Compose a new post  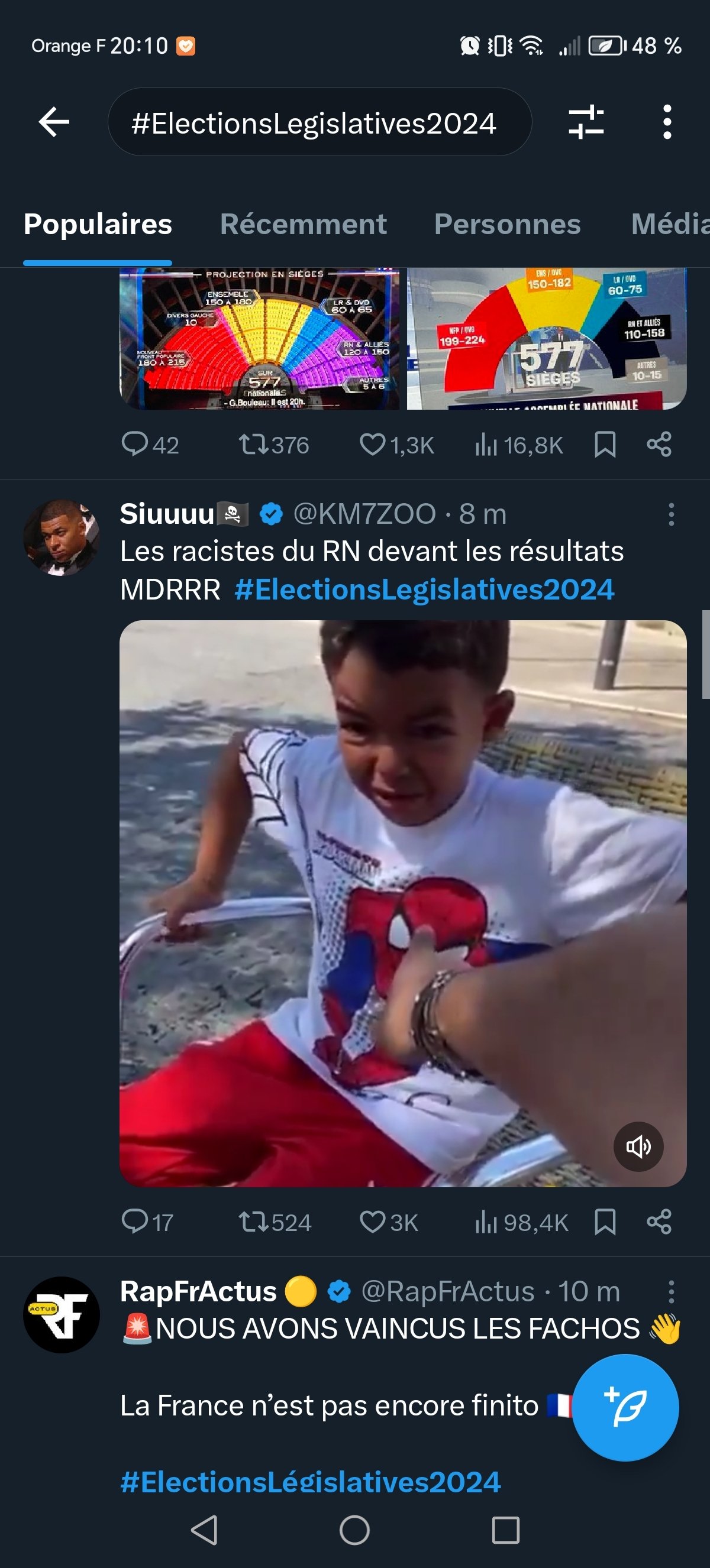pos(625,1407)
